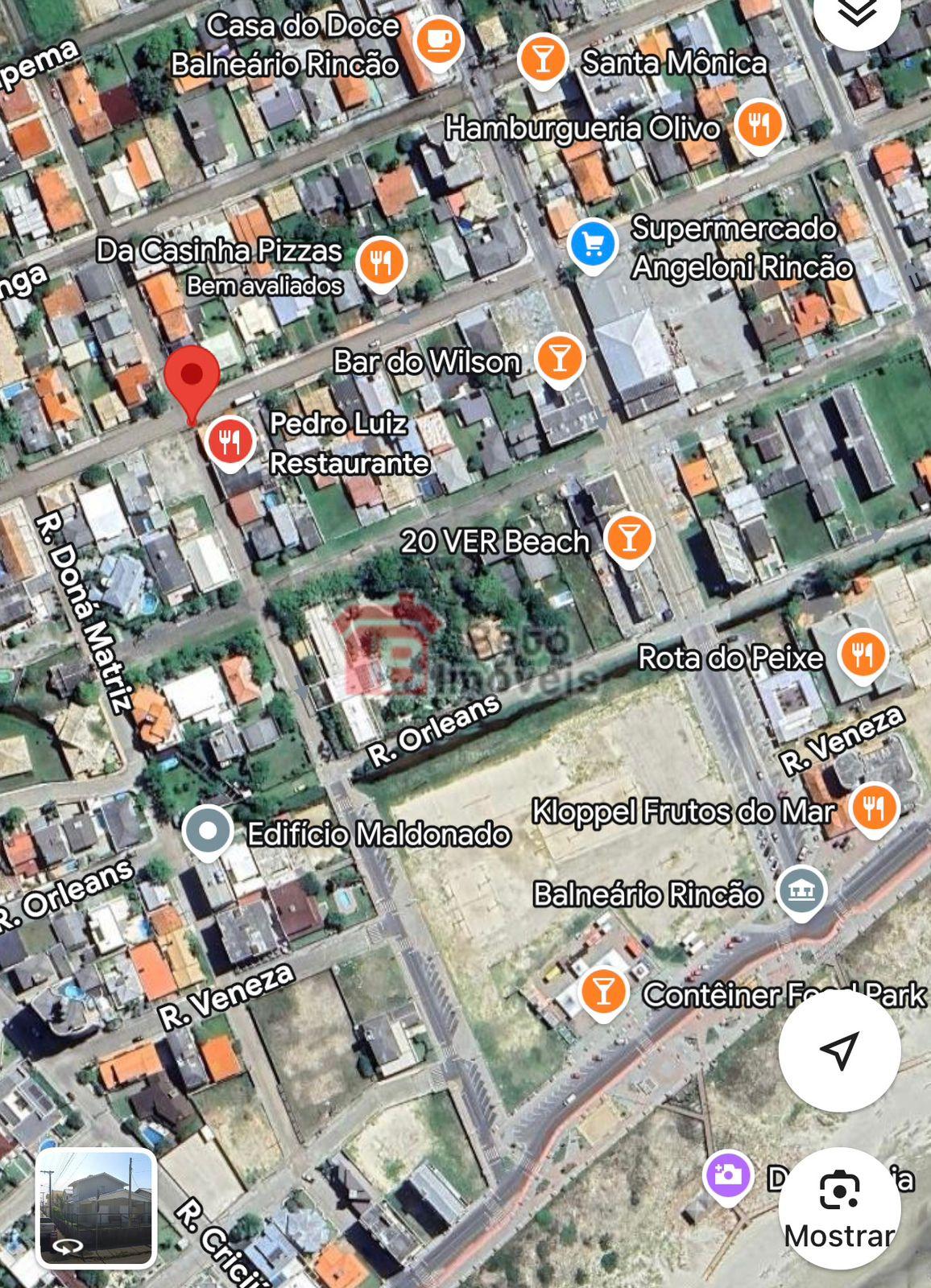Open the Street View thumbnail
The height and width of the screenshot is (1288, 931).
pos(96,1207)
